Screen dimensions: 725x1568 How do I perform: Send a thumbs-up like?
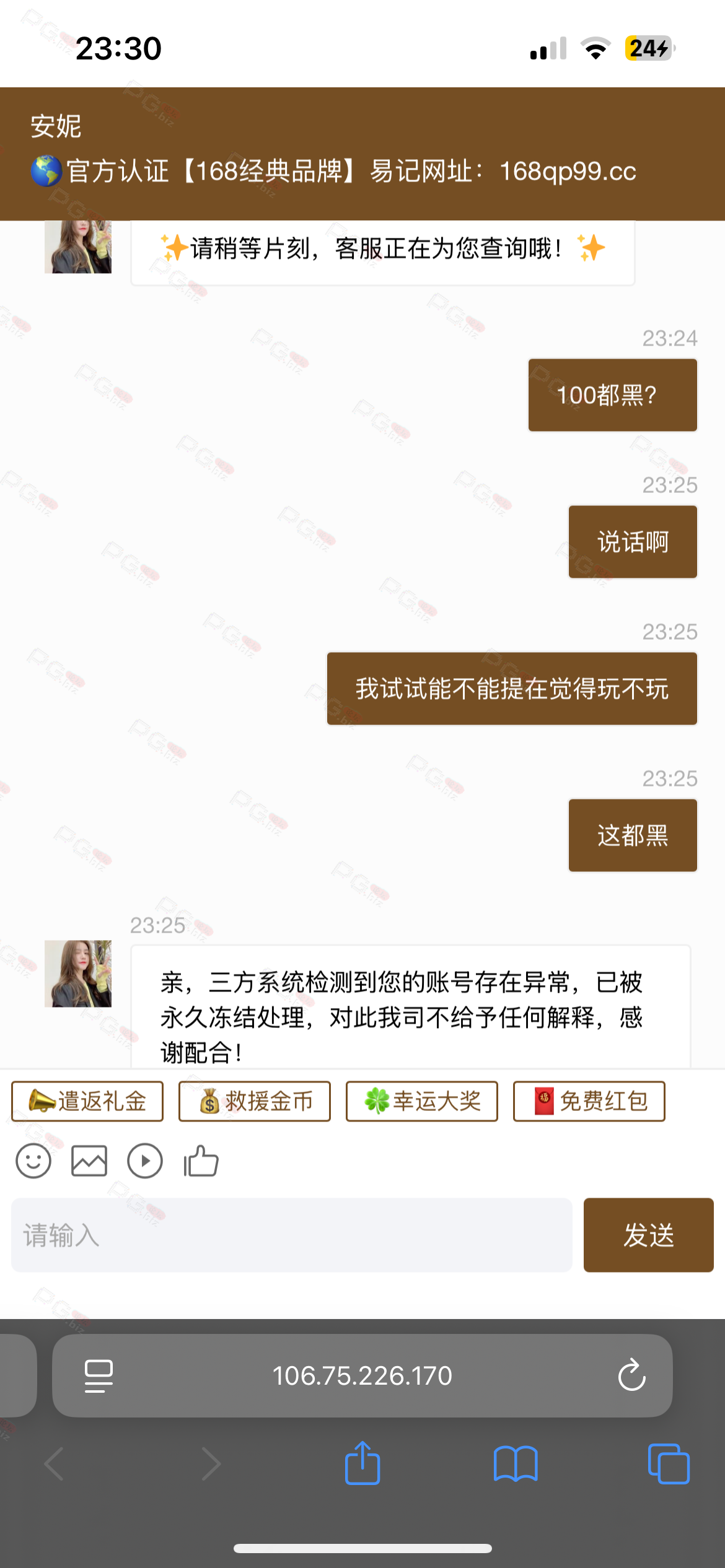[x=201, y=1161]
